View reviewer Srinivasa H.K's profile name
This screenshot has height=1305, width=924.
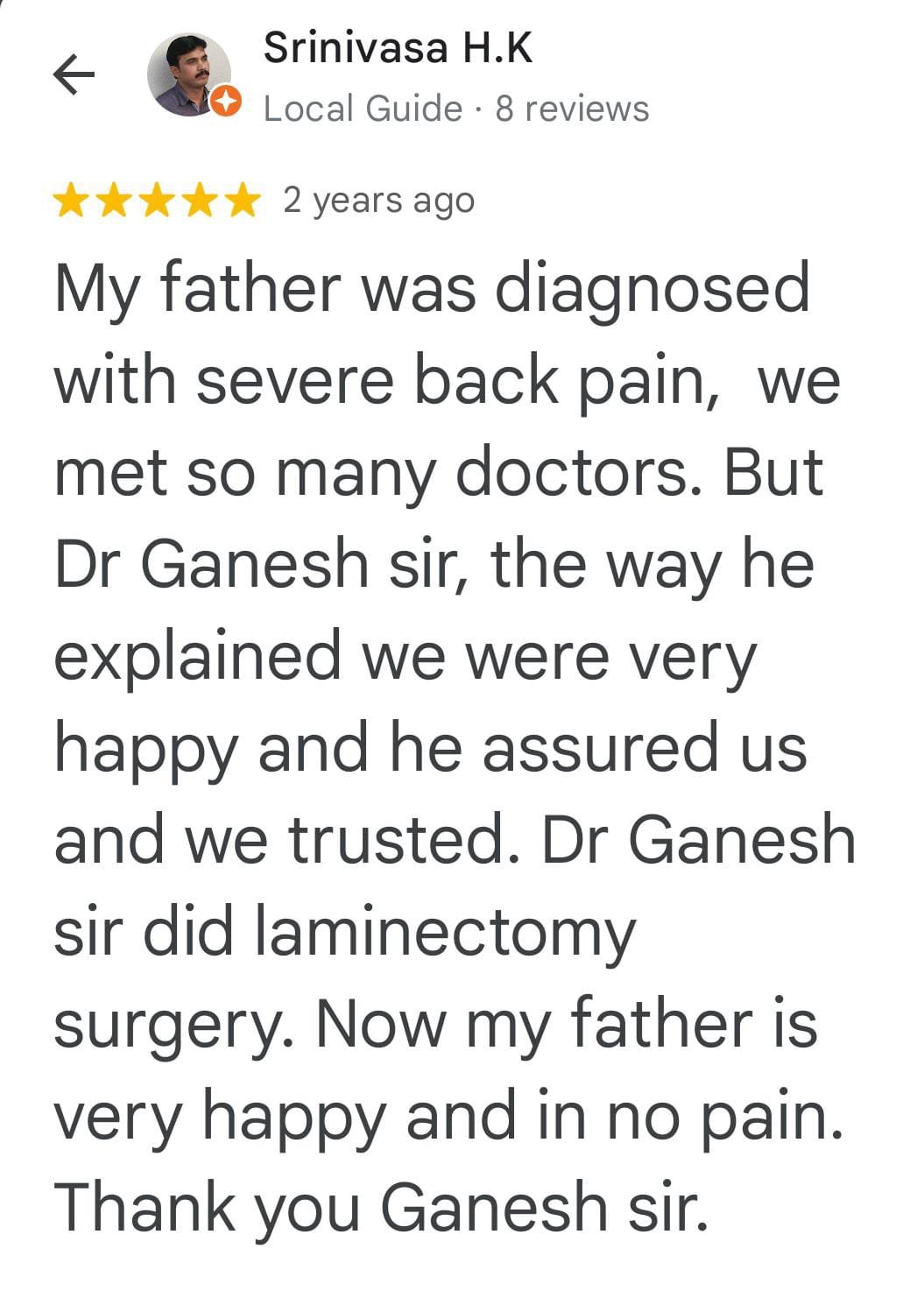pyautogui.click(x=398, y=48)
